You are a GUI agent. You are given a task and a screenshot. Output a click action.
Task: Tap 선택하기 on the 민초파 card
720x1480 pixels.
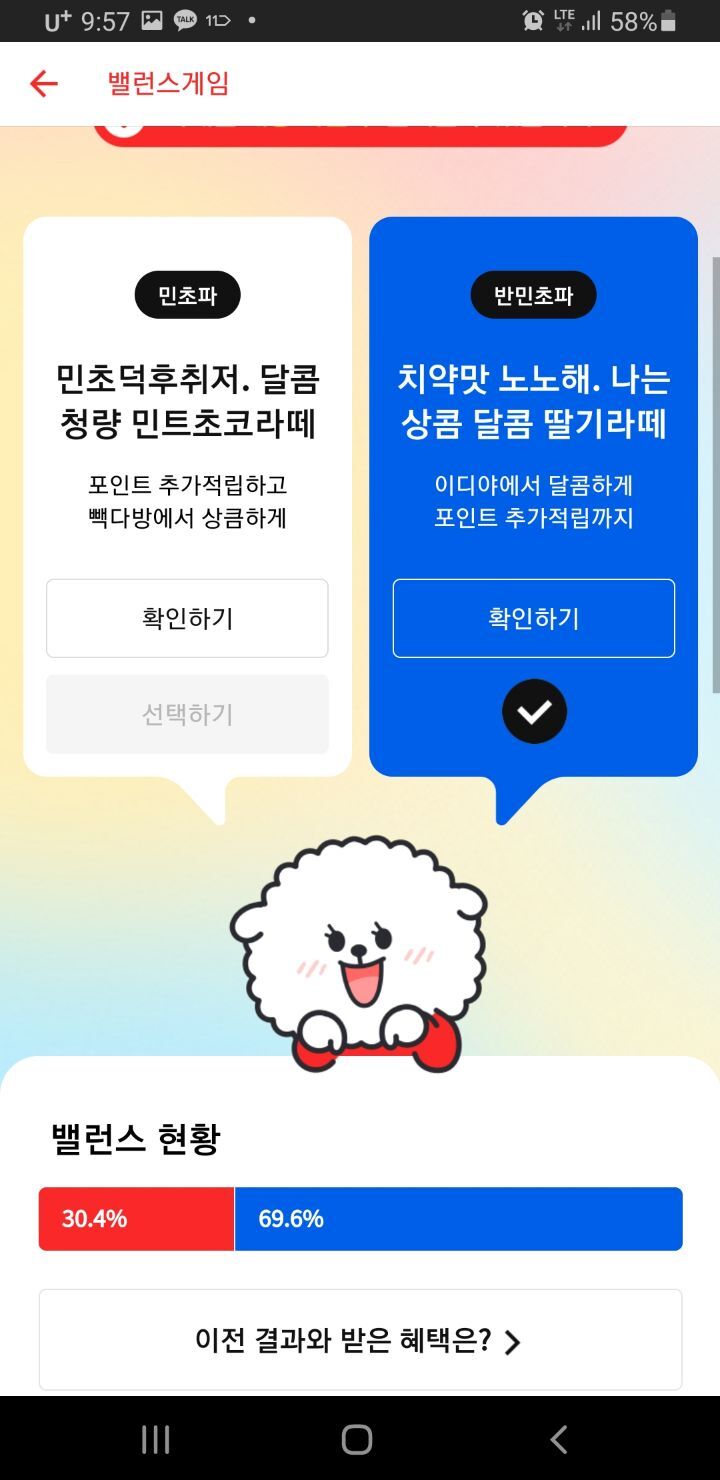(x=187, y=714)
